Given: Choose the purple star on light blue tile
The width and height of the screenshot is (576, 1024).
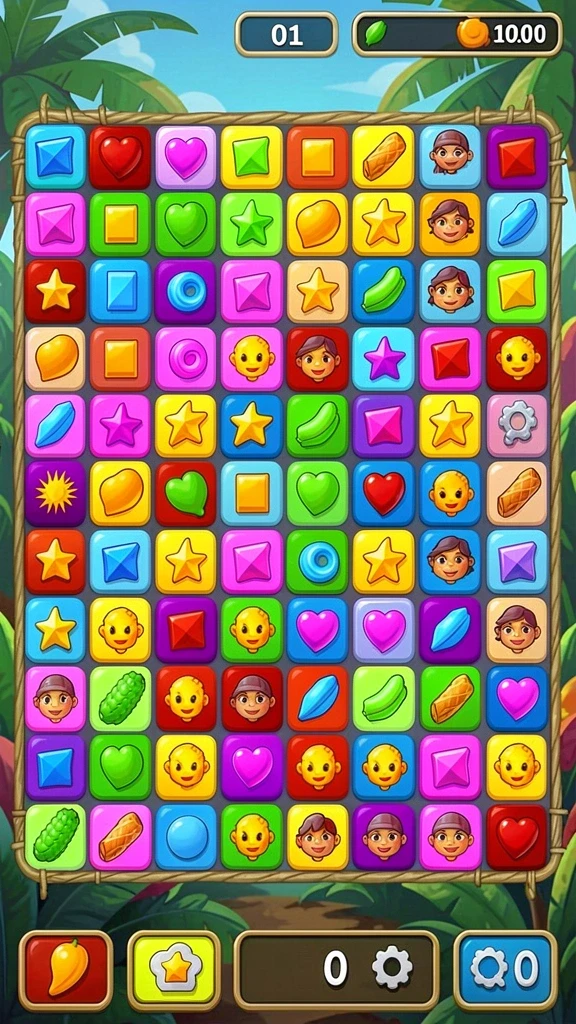Looking at the screenshot, I should (x=383, y=359).
